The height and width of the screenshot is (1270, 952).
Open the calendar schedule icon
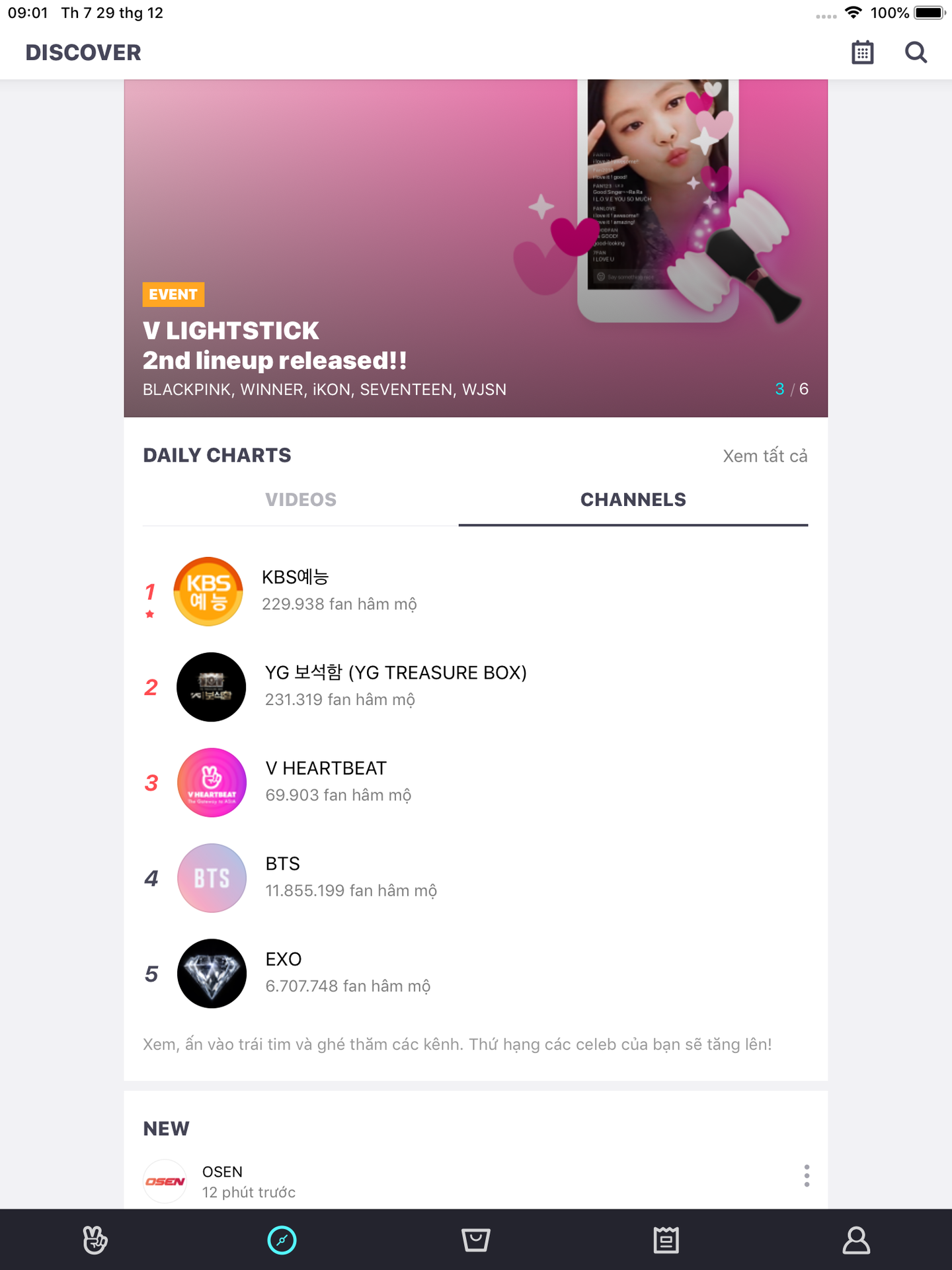(x=862, y=52)
